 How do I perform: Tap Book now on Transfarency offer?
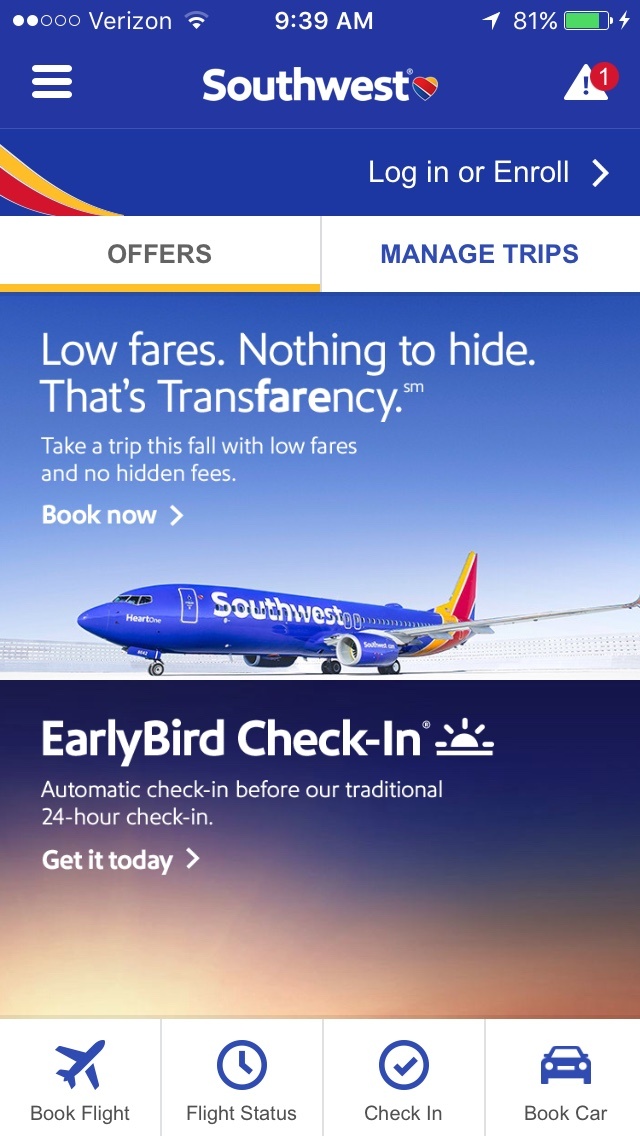pyautogui.click(x=112, y=515)
